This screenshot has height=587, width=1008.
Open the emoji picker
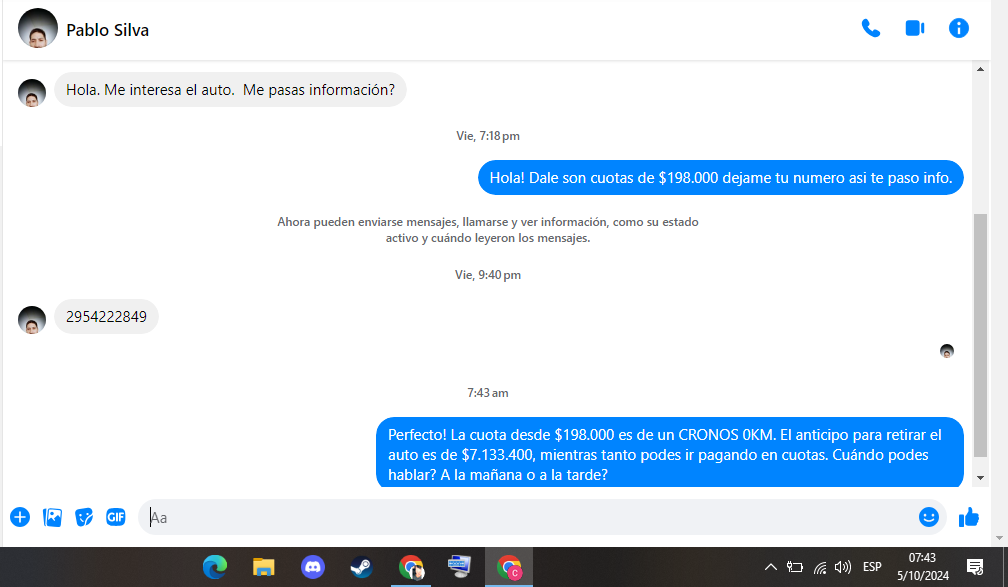[929, 517]
